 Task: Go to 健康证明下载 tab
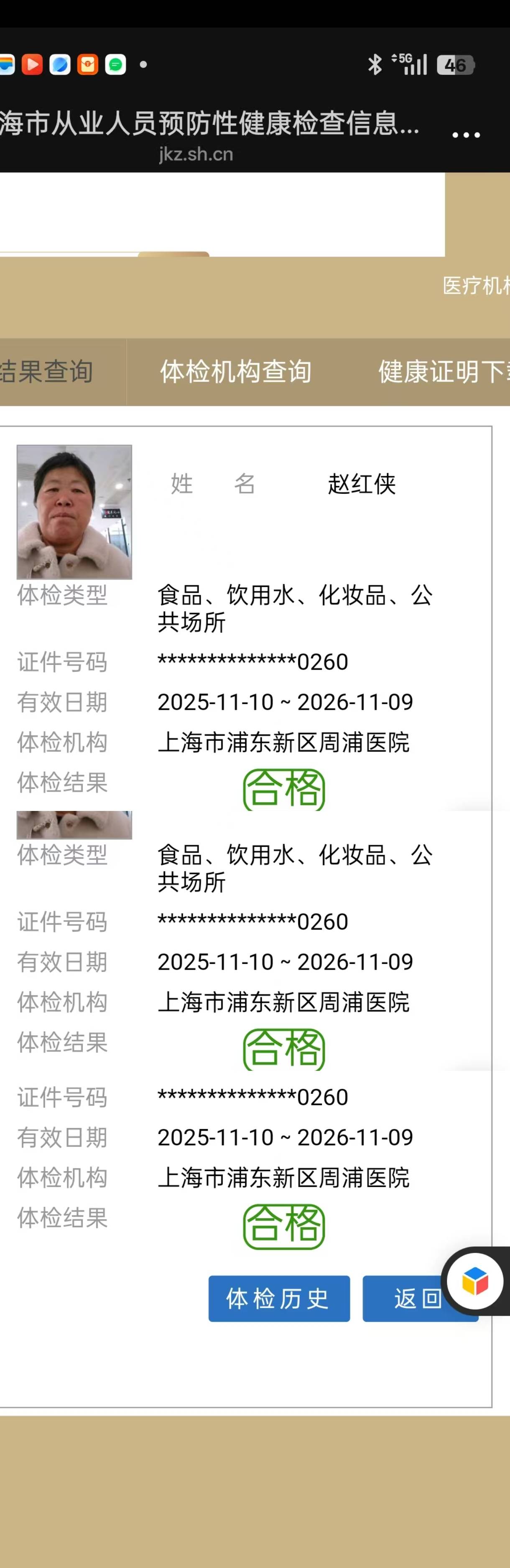(444, 371)
